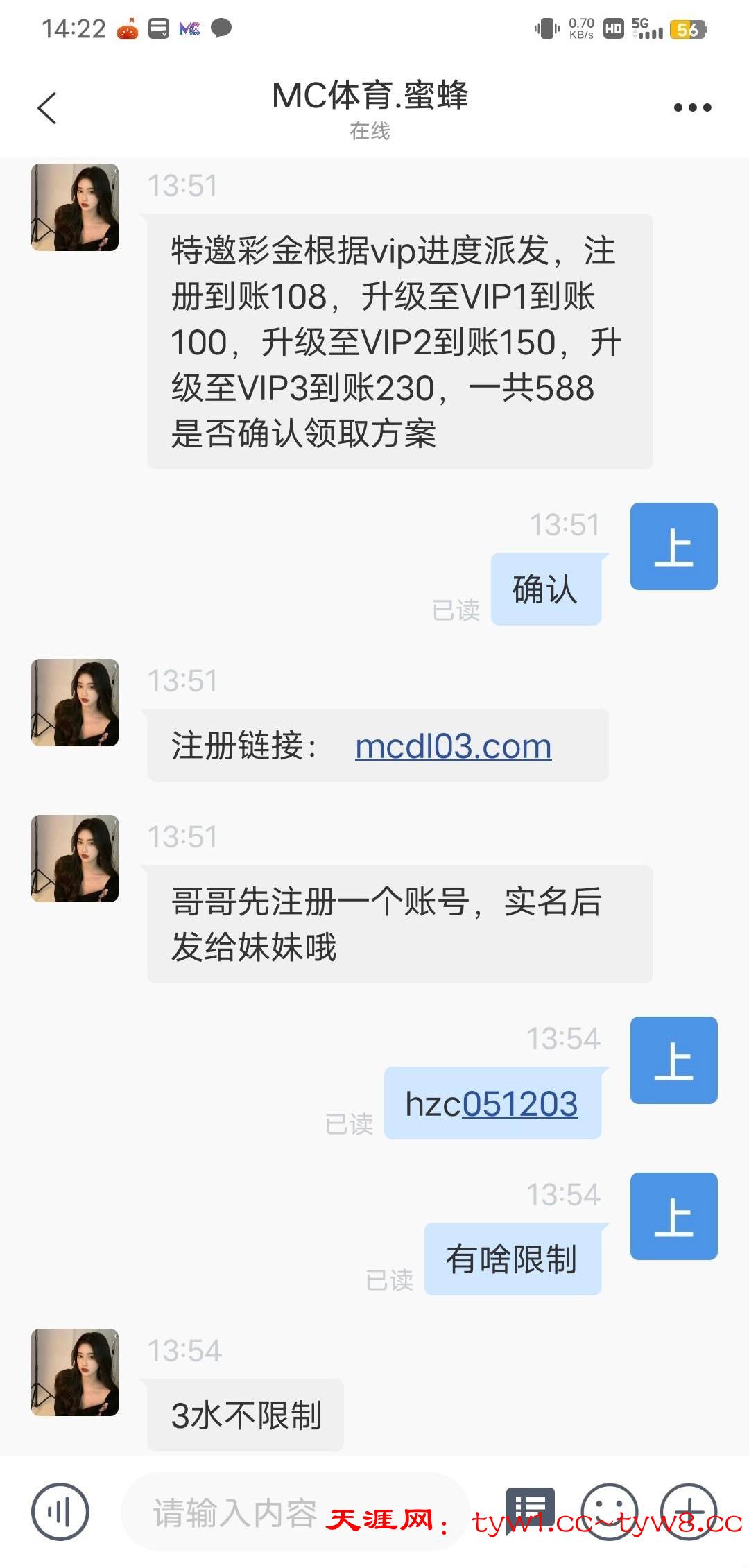Screen dimensions: 749x1568
Task: Go back from the MC体育.蜜蜂 chat
Action: 47,108
